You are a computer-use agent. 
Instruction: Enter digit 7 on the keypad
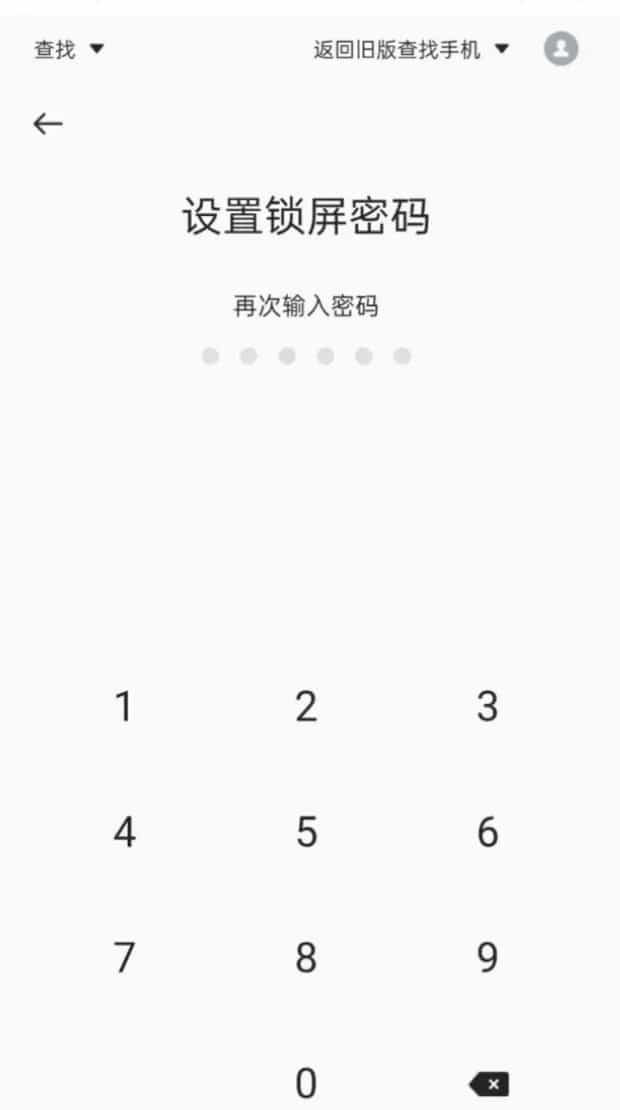click(123, 958)
